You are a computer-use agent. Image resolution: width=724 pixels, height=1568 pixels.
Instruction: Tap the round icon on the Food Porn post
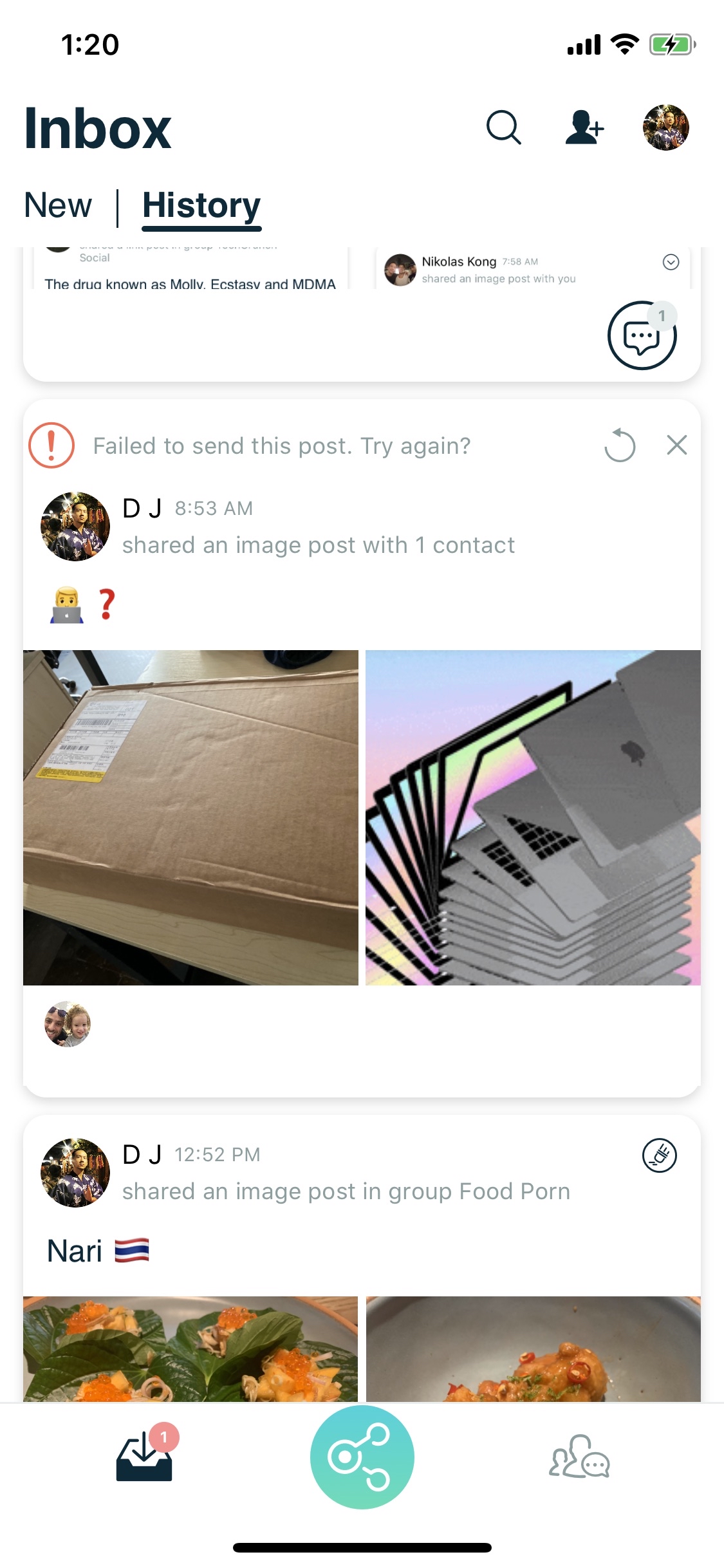pos(660,1155)
